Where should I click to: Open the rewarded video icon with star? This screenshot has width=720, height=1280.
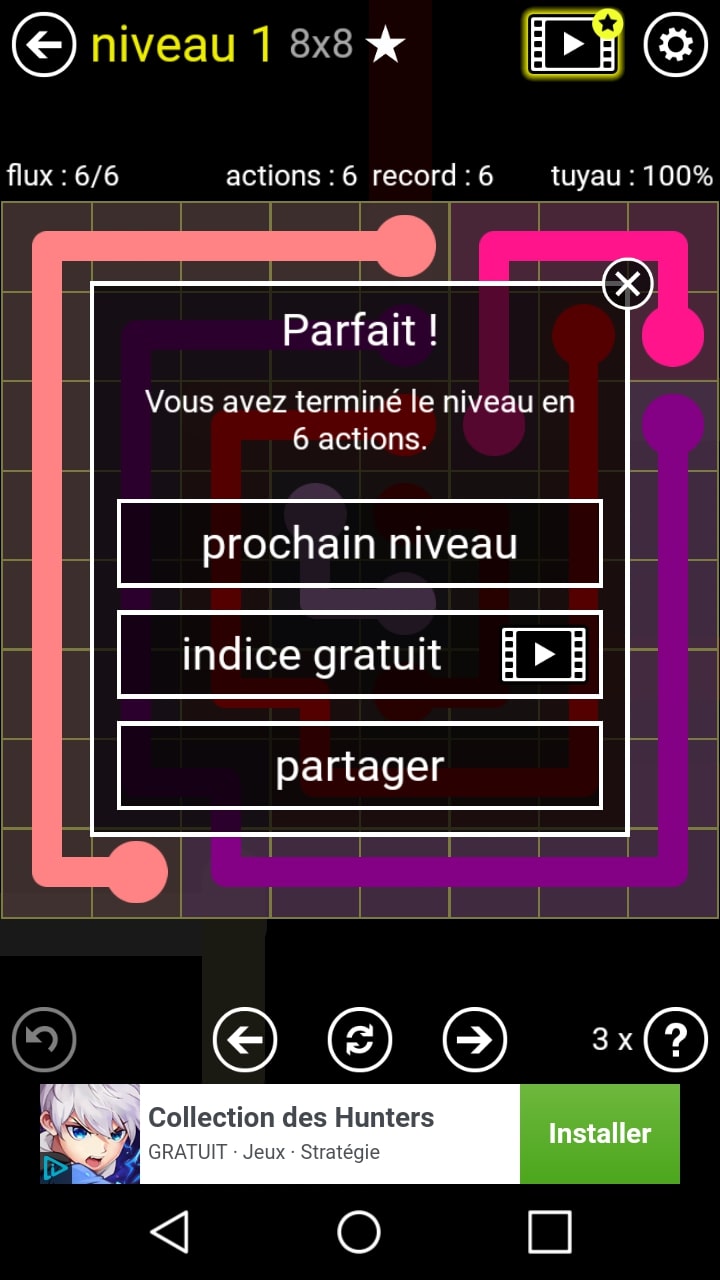pos(573,45)
